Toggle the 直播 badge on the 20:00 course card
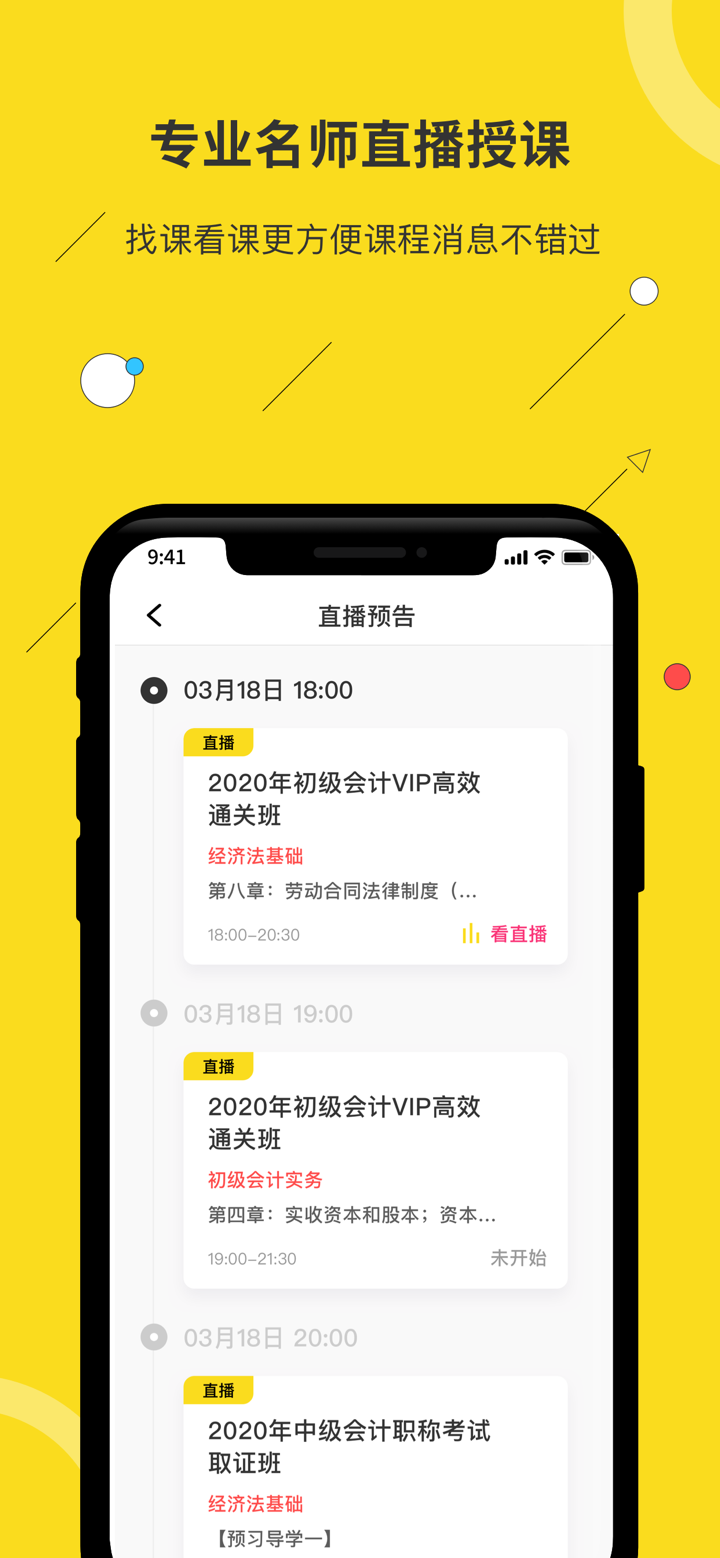The image size is (720, 1558). (x=218, y=1390)
